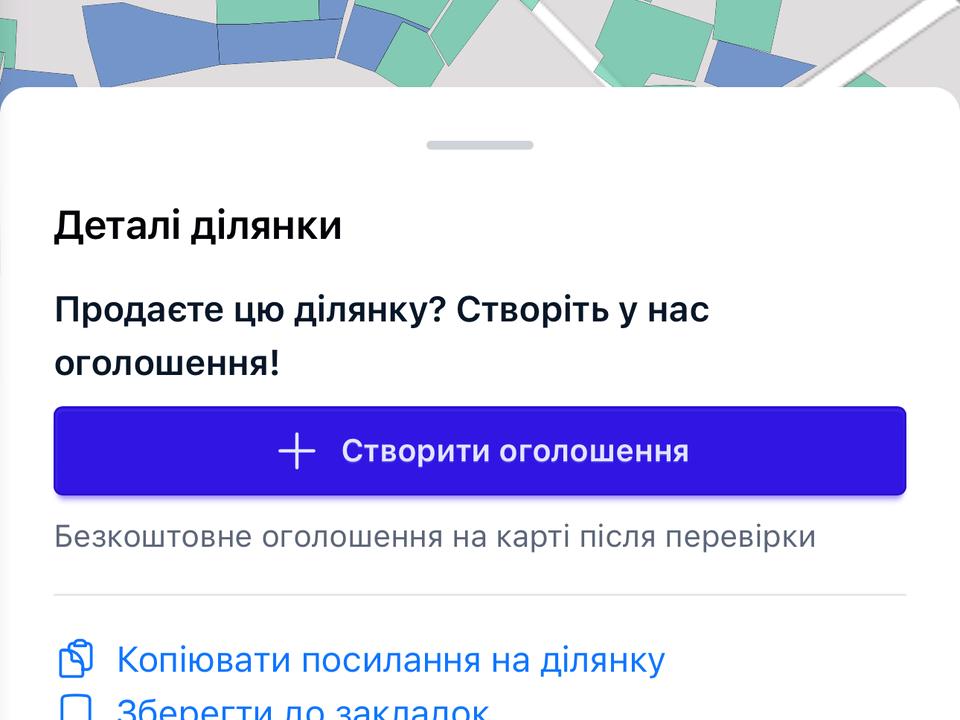Image resolution: width=960 pixels, height=720 pixels.
Task: Select Зберегти до закладок
Action: tap(274, 709)
